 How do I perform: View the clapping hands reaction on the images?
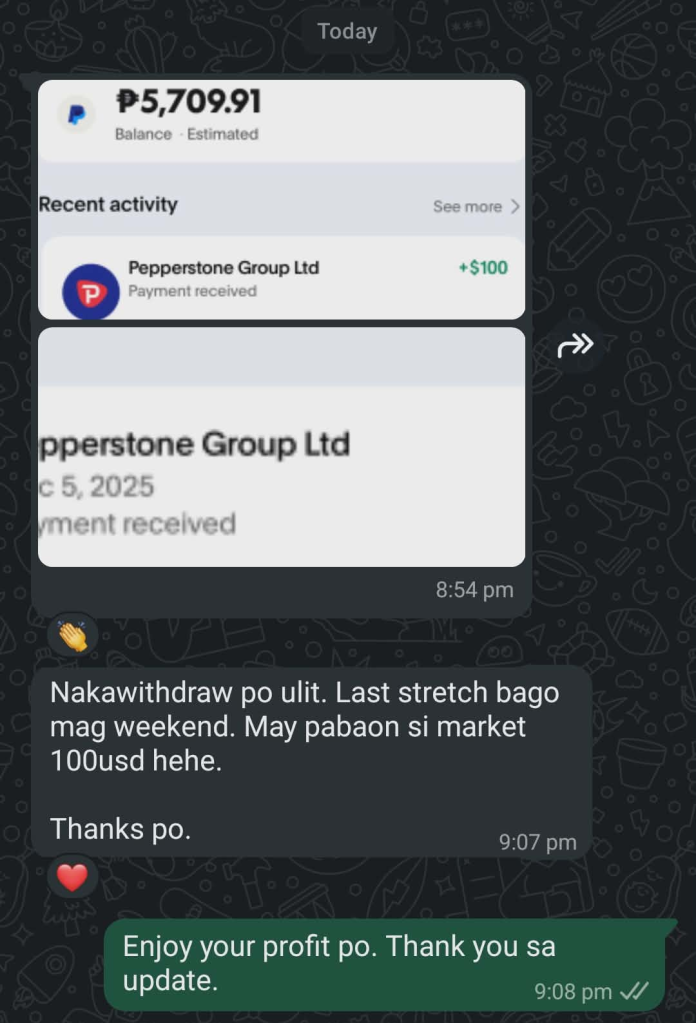point(73,636)
